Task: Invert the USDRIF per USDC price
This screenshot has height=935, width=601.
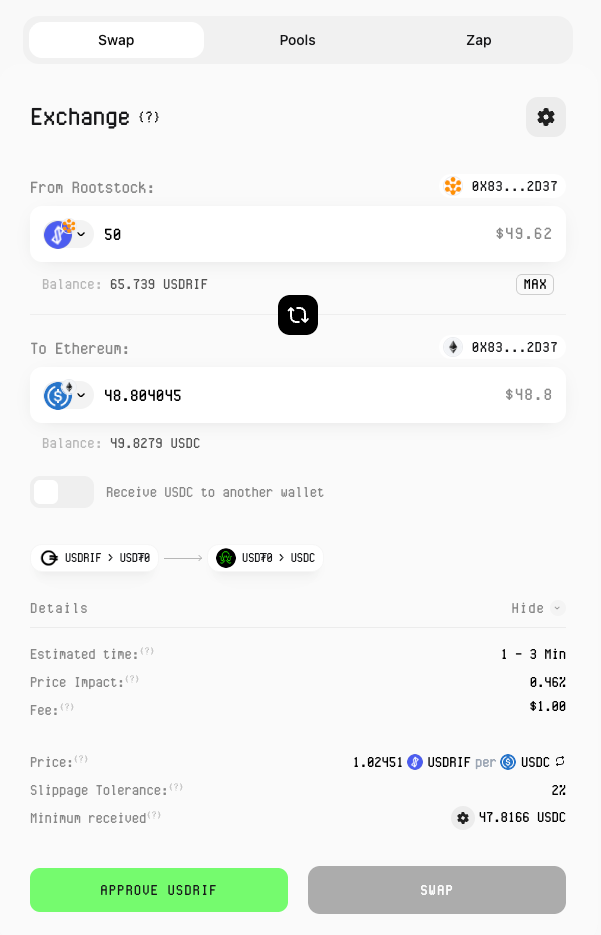Action: [560, 762]
